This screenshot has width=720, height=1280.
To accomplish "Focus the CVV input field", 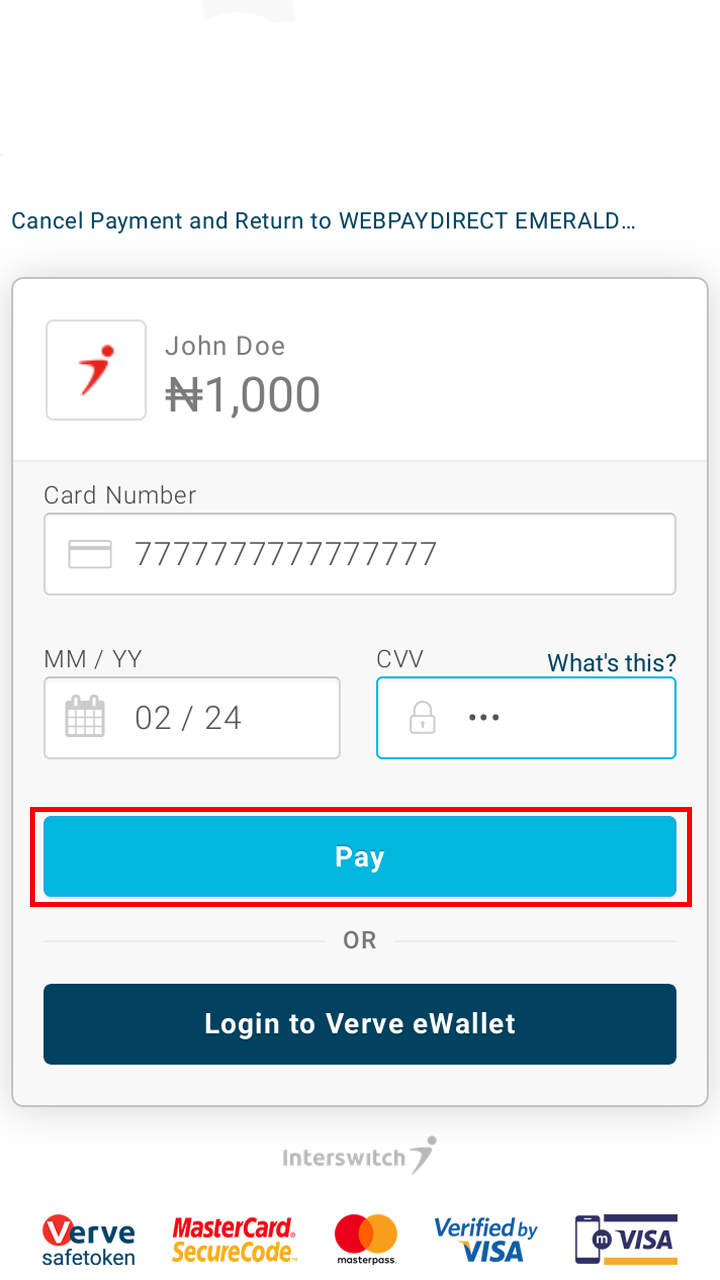I will coord(526,718).
